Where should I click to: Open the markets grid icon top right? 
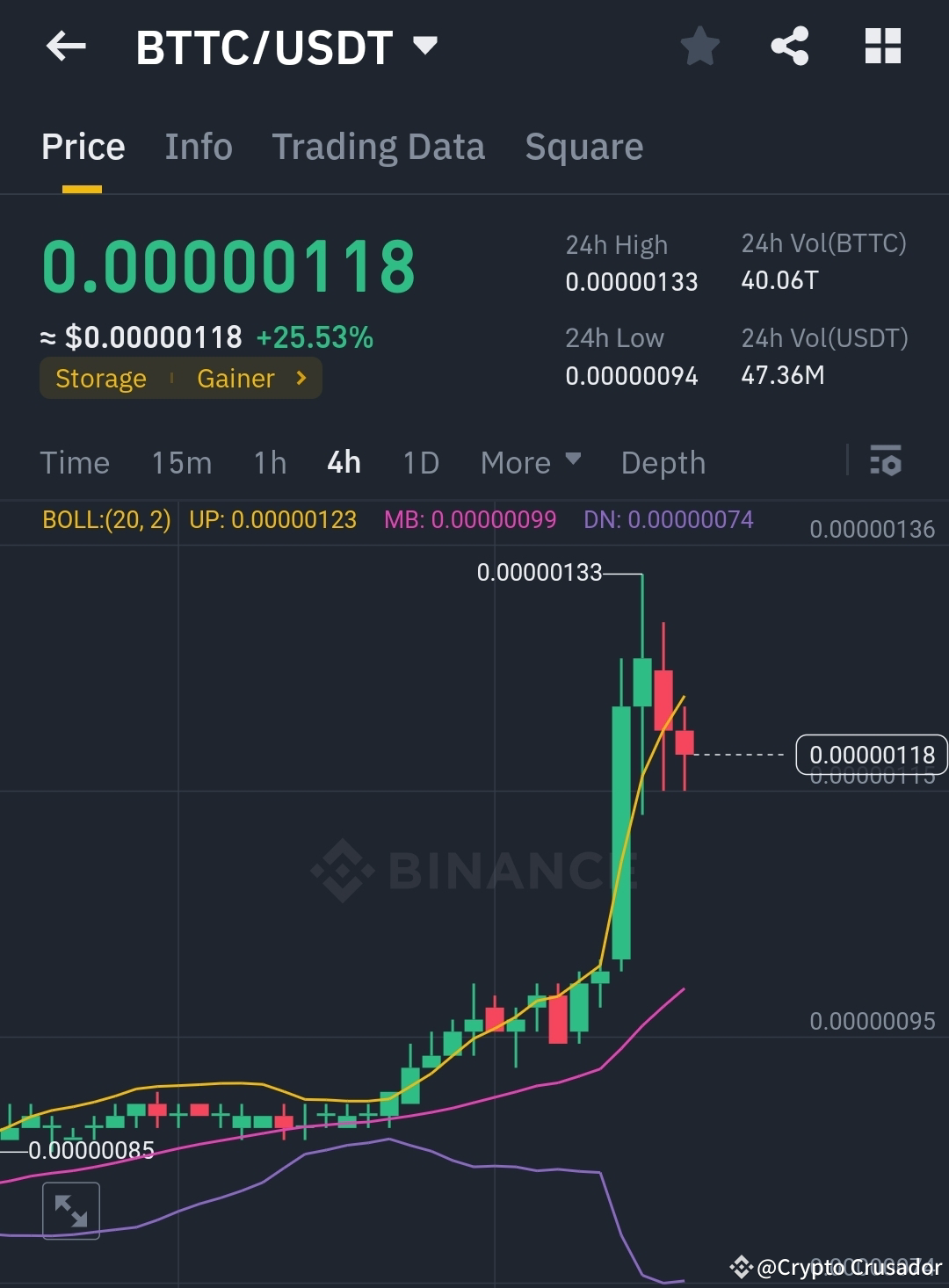click(x=883, y=47)
